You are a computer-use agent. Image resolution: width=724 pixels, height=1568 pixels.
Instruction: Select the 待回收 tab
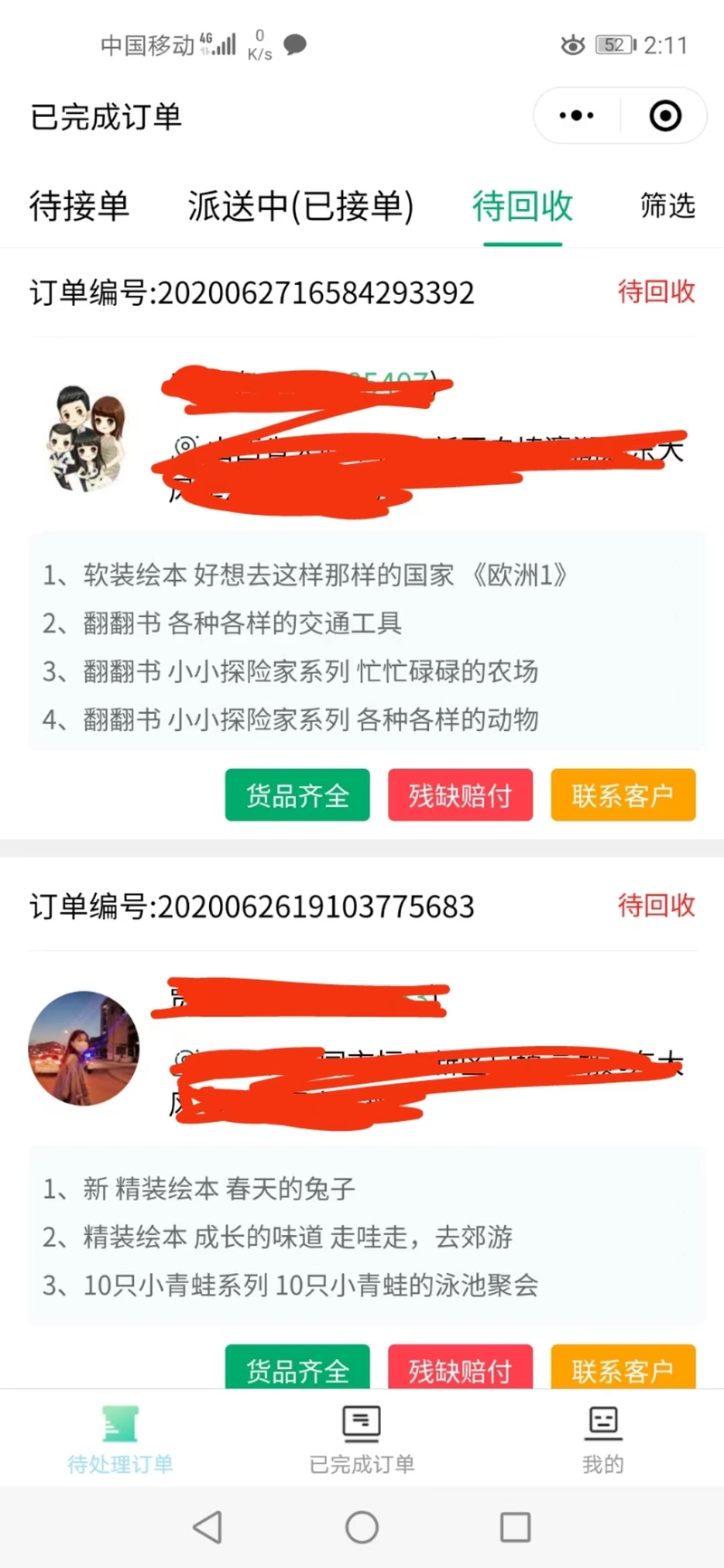(x=522, y=206)
